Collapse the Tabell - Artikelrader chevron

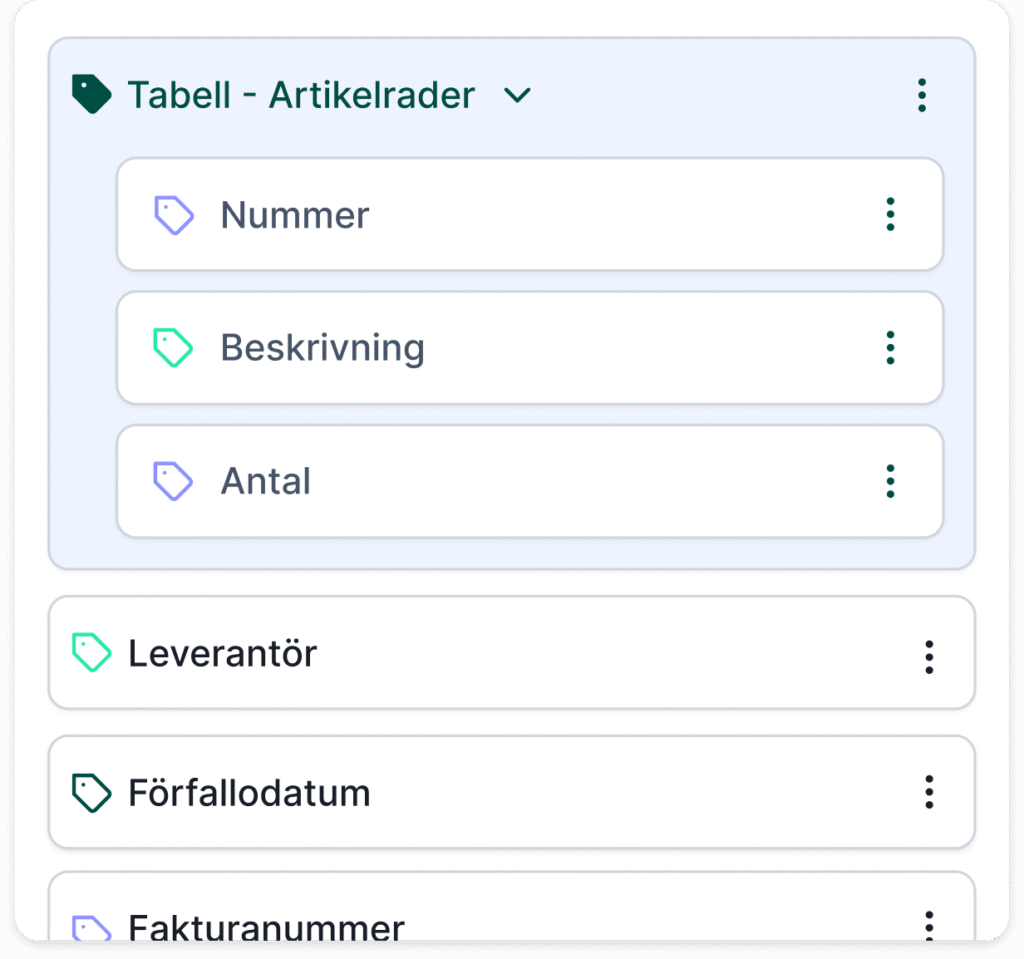point(516,96)
